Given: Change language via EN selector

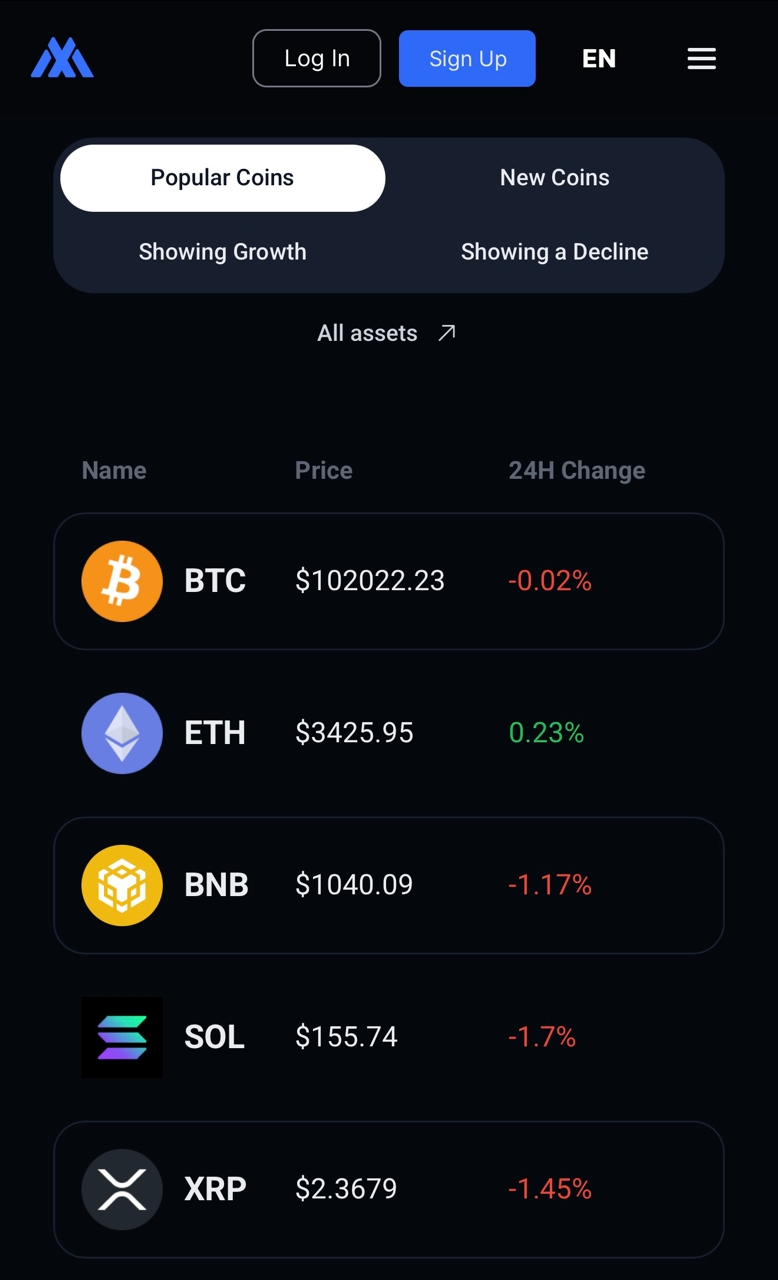Looking at the screenshot, I should tap(599, 59).
